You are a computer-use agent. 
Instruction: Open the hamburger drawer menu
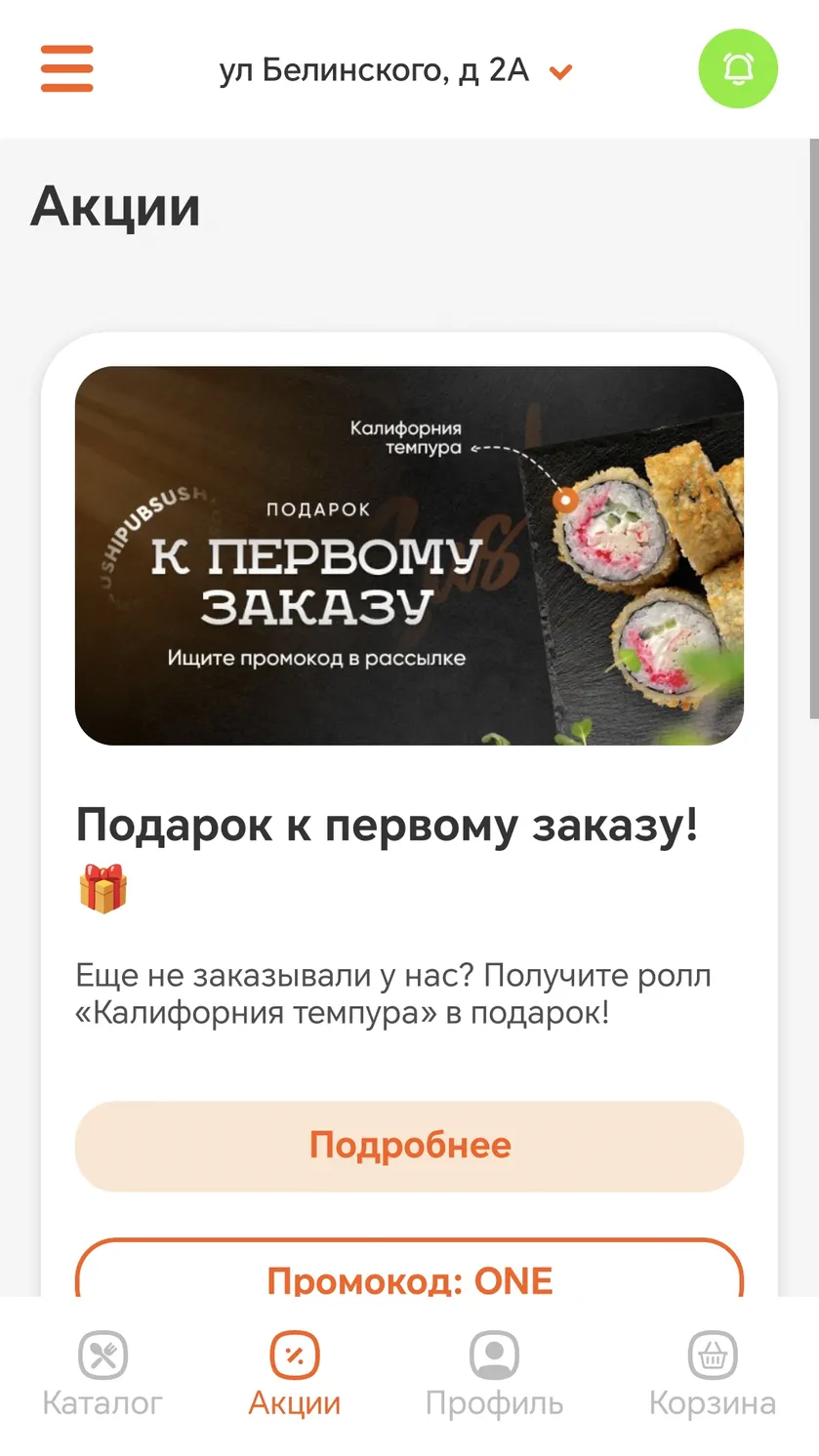point(66,69)
